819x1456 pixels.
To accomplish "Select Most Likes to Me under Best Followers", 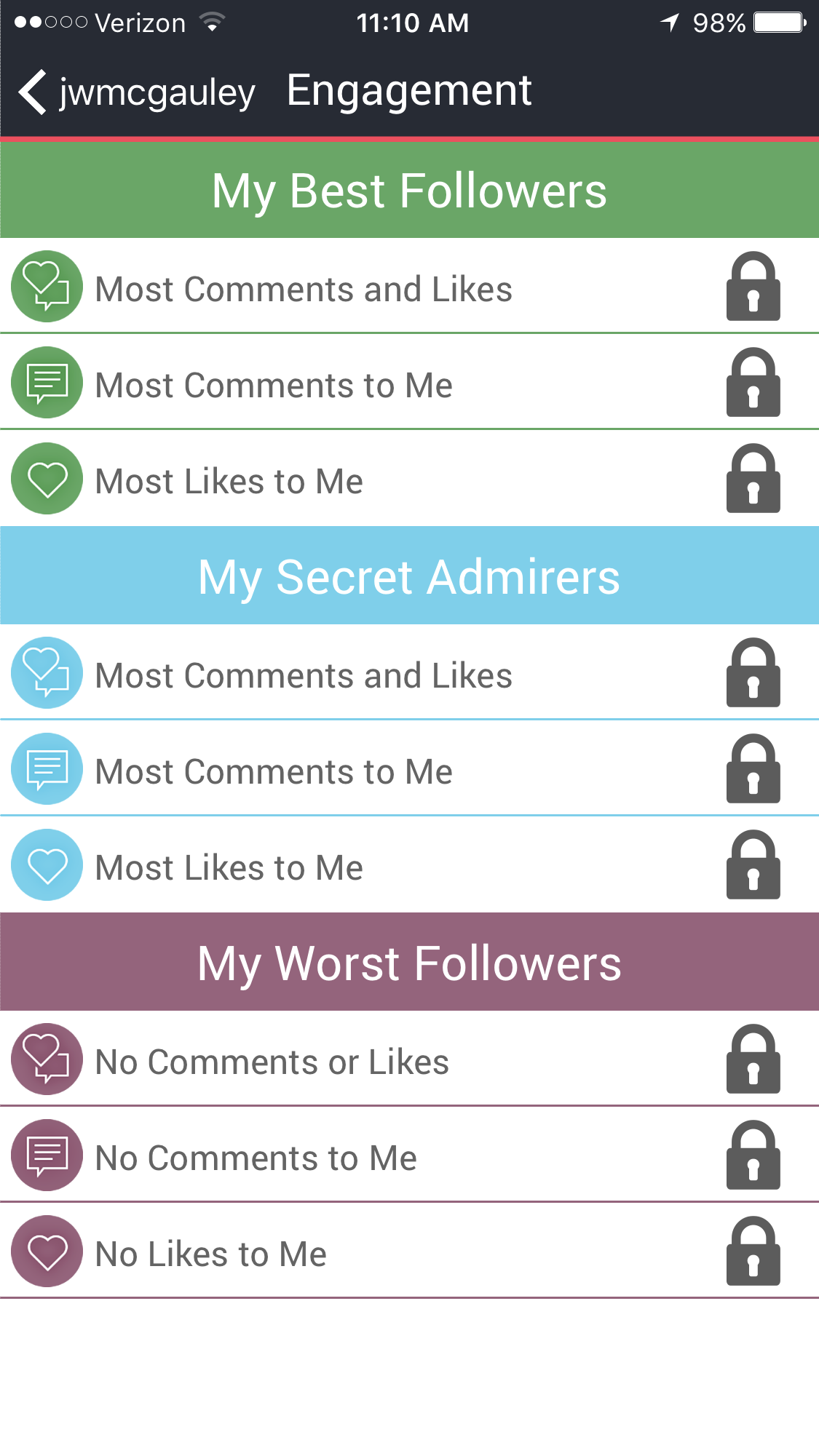I will [x=229, y=481].
